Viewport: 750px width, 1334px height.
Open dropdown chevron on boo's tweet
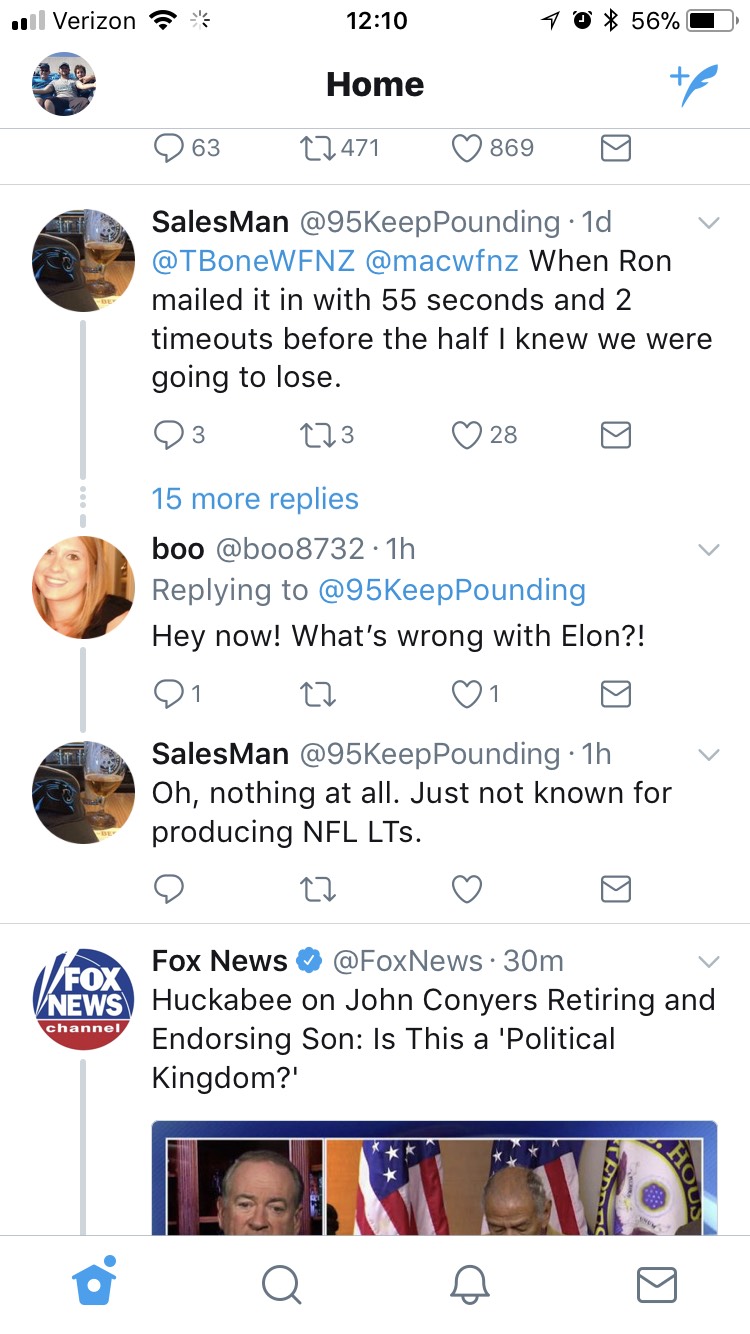[708, 550]
